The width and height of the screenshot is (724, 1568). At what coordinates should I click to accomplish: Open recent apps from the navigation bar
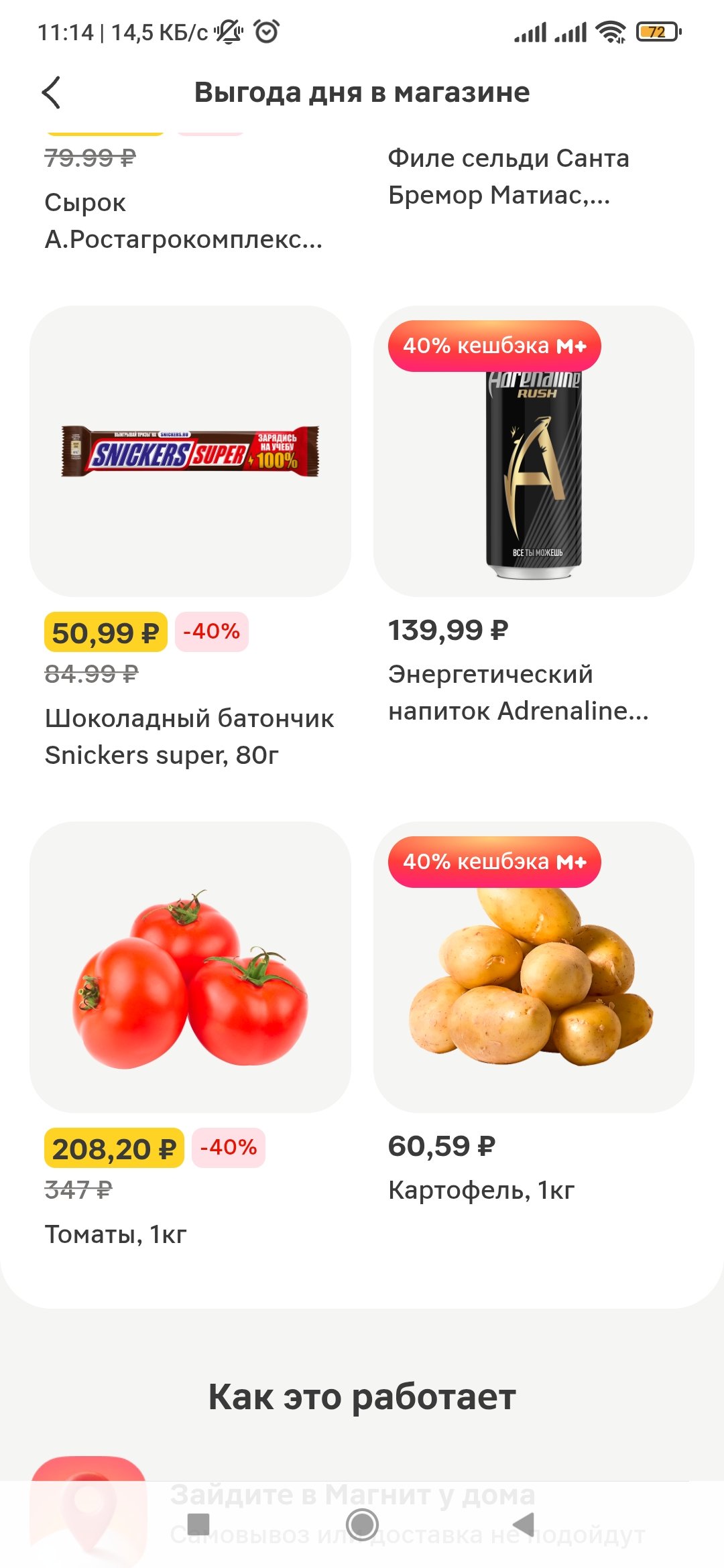coord(198,1524)
